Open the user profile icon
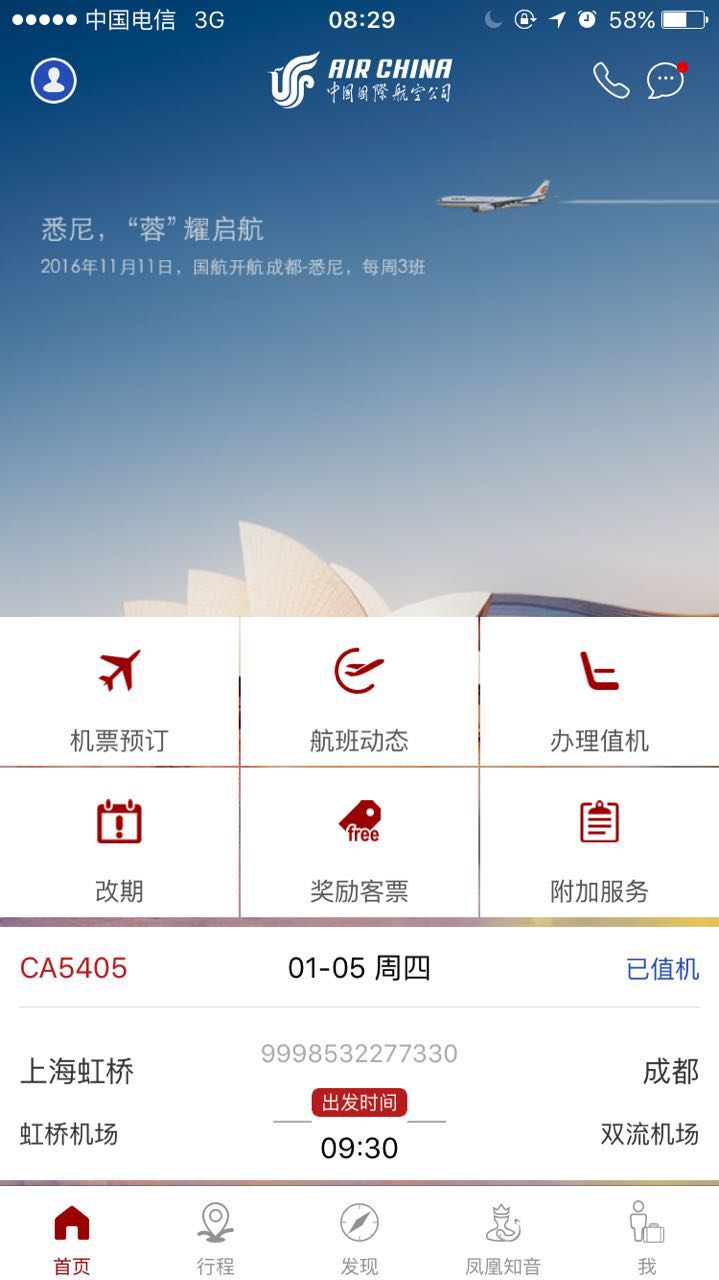Image resolution: width=719 pixels, height=1280 pixels. [54, 80]
